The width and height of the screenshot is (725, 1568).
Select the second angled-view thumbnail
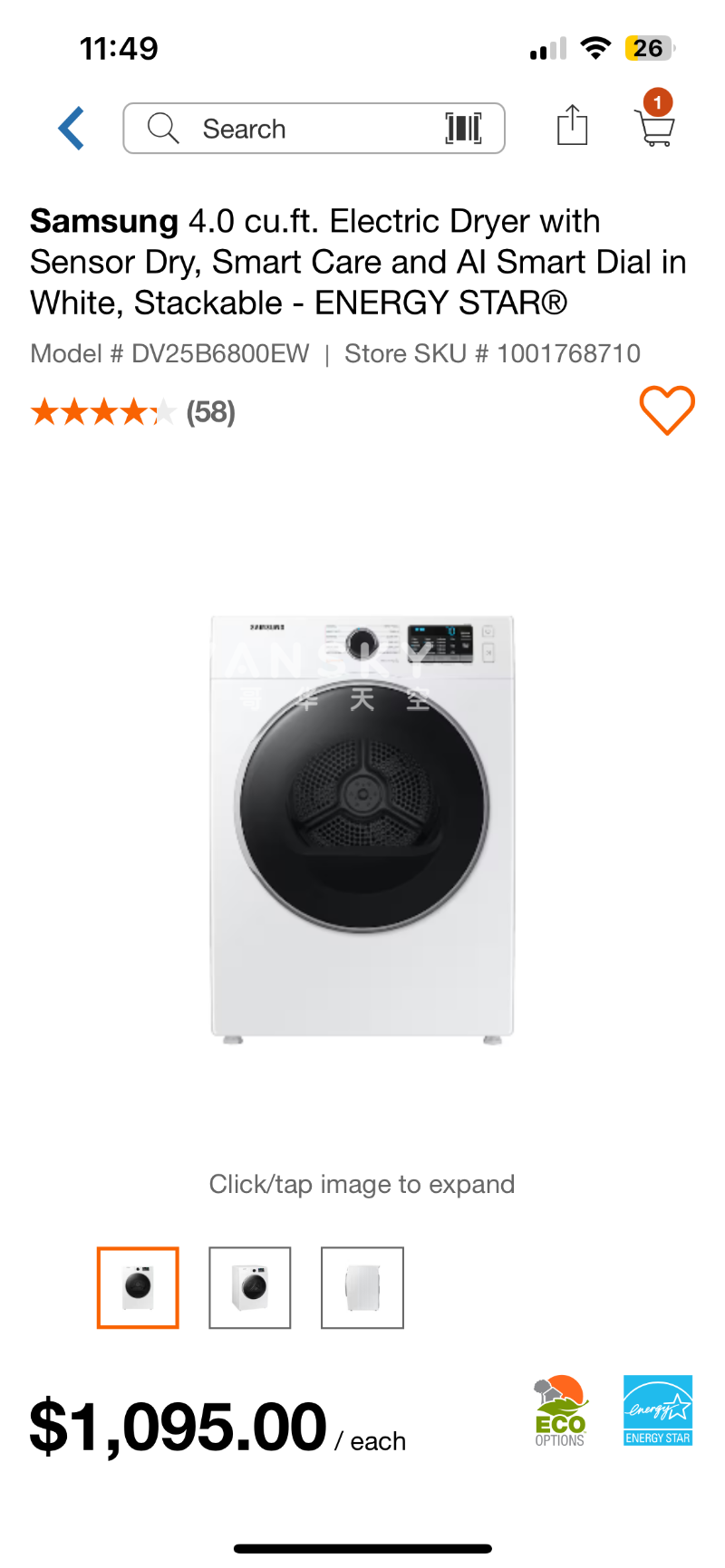tap(250, 1287)
